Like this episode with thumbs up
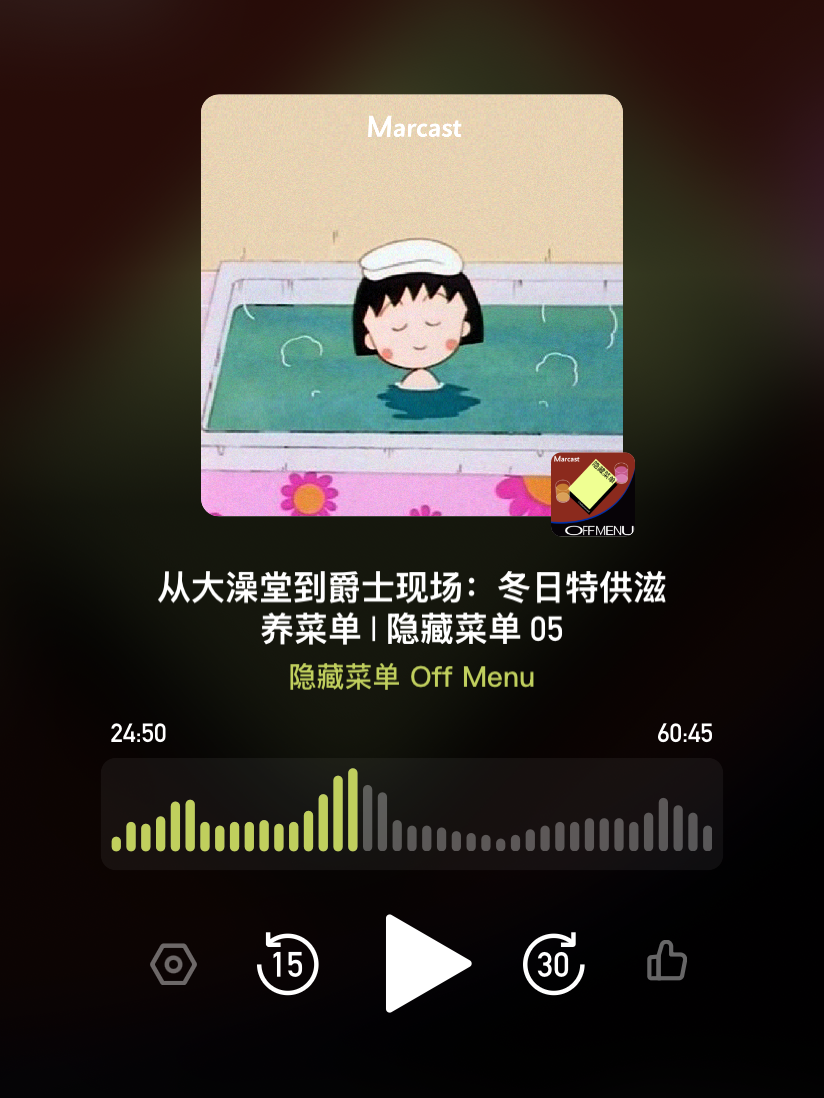Image resolution: width=824 pixels, height=1098 pixels. [x=667, y=963]
